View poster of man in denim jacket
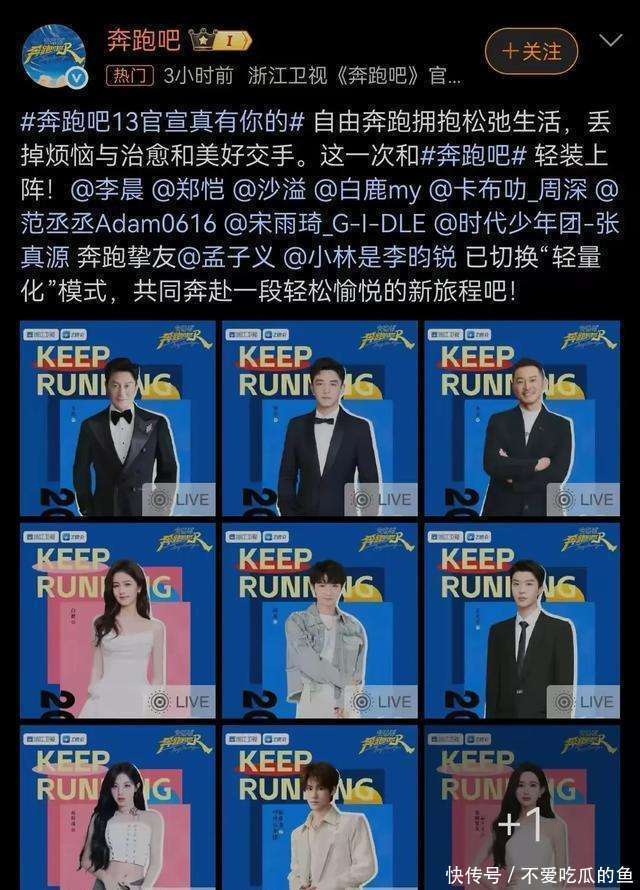The height and width of the screenshot is (890, 640). pyautogui.click(x=319, y=620)
